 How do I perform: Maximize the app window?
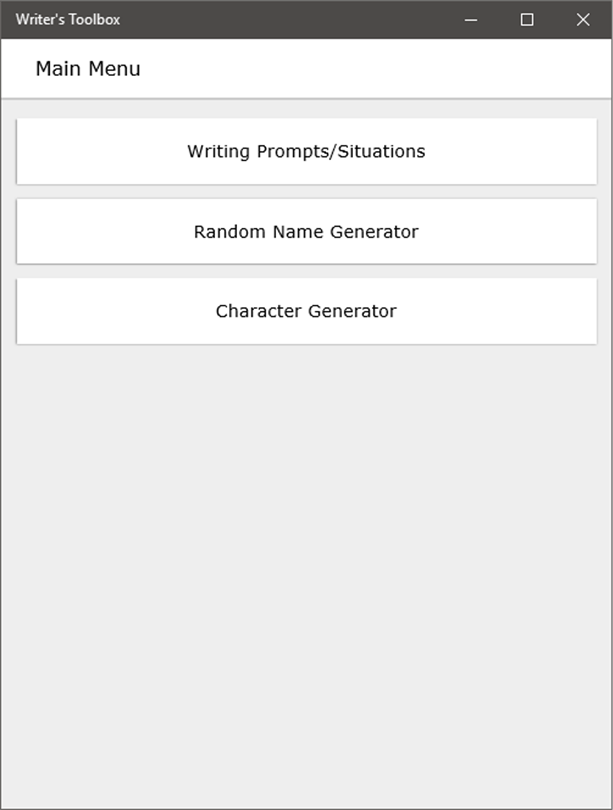[527, 20]
